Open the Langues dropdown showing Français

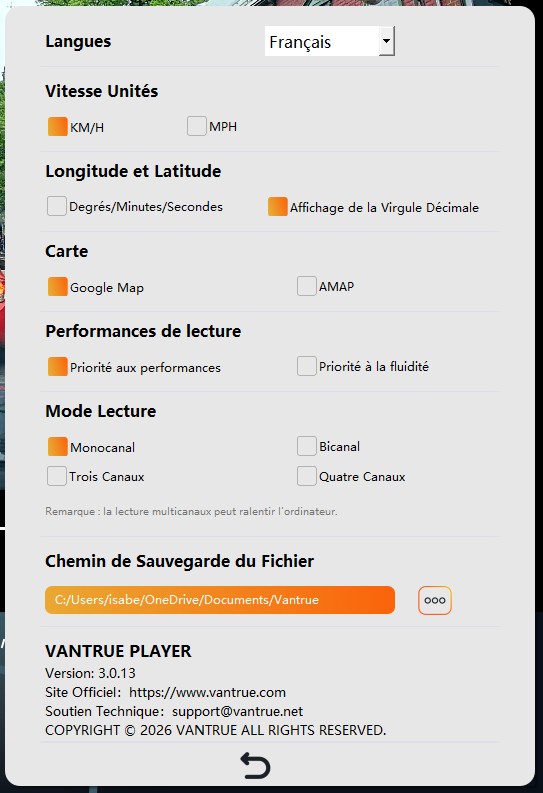pyautogui.click(x=330, y=41)
